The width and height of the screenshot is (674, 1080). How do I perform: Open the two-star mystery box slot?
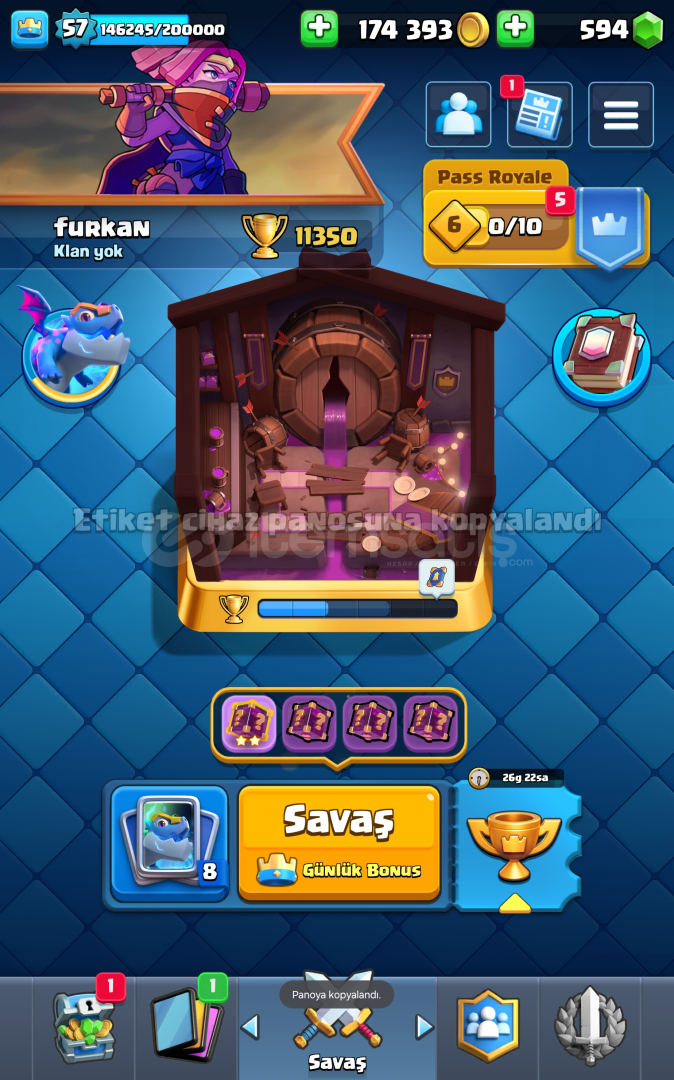click(249, 723)
